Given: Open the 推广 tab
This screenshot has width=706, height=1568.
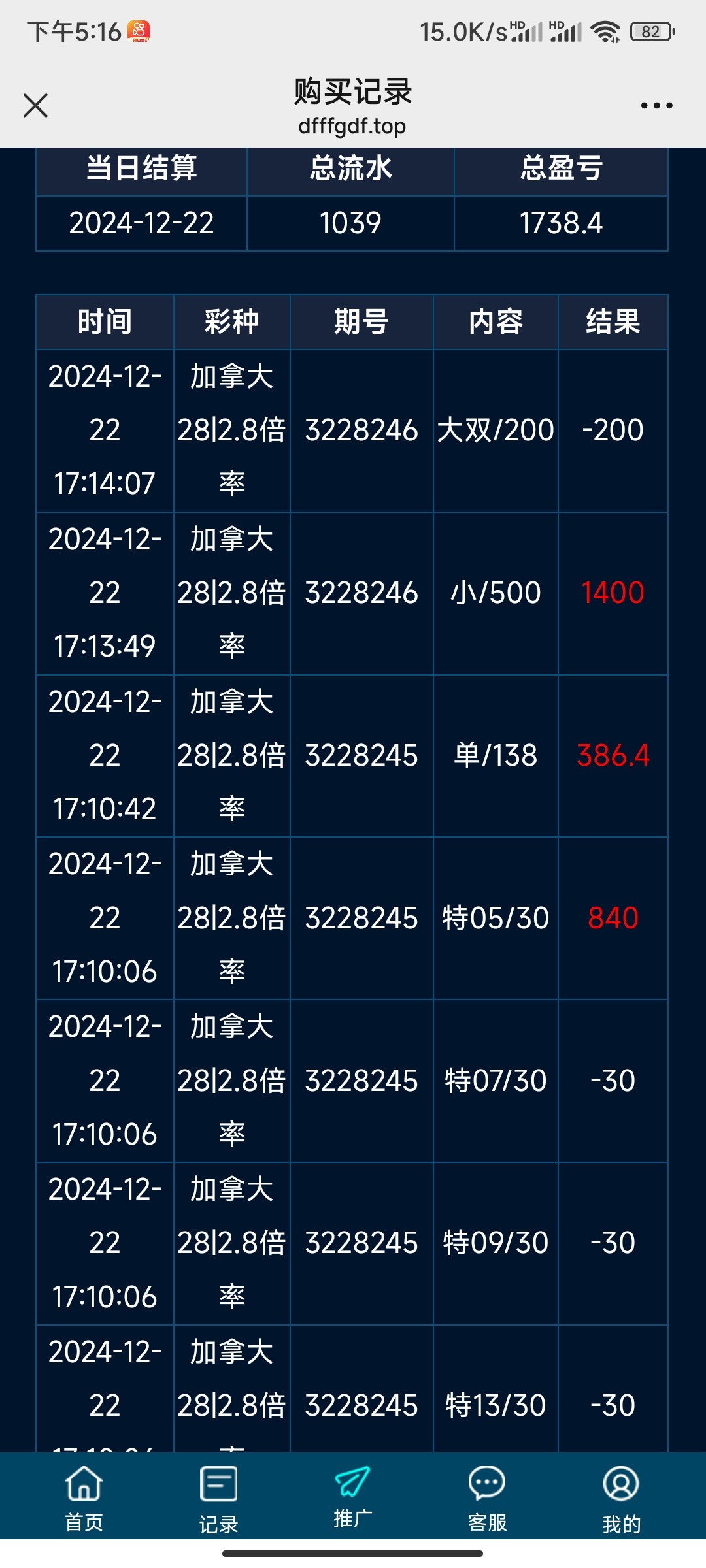Looking at the screenshot, I should pos(353,1497).
